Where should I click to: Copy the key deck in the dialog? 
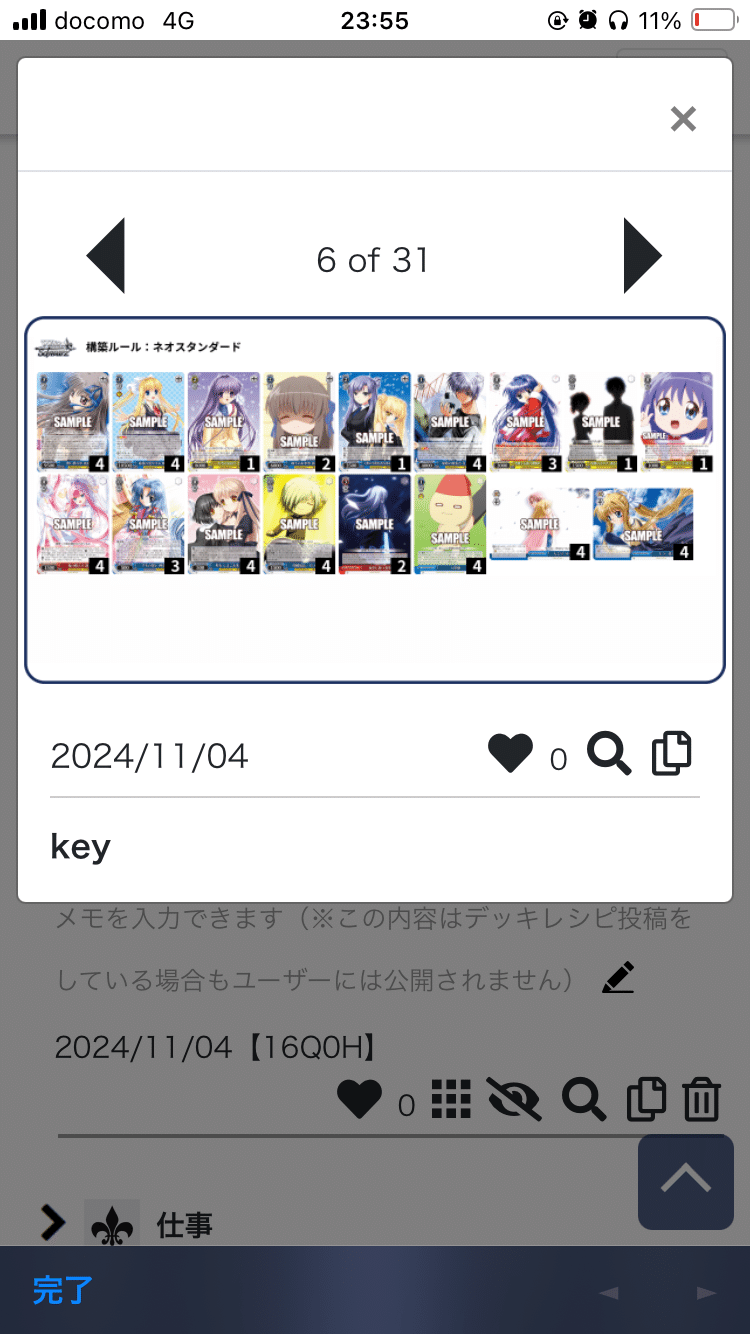(671, 753)
